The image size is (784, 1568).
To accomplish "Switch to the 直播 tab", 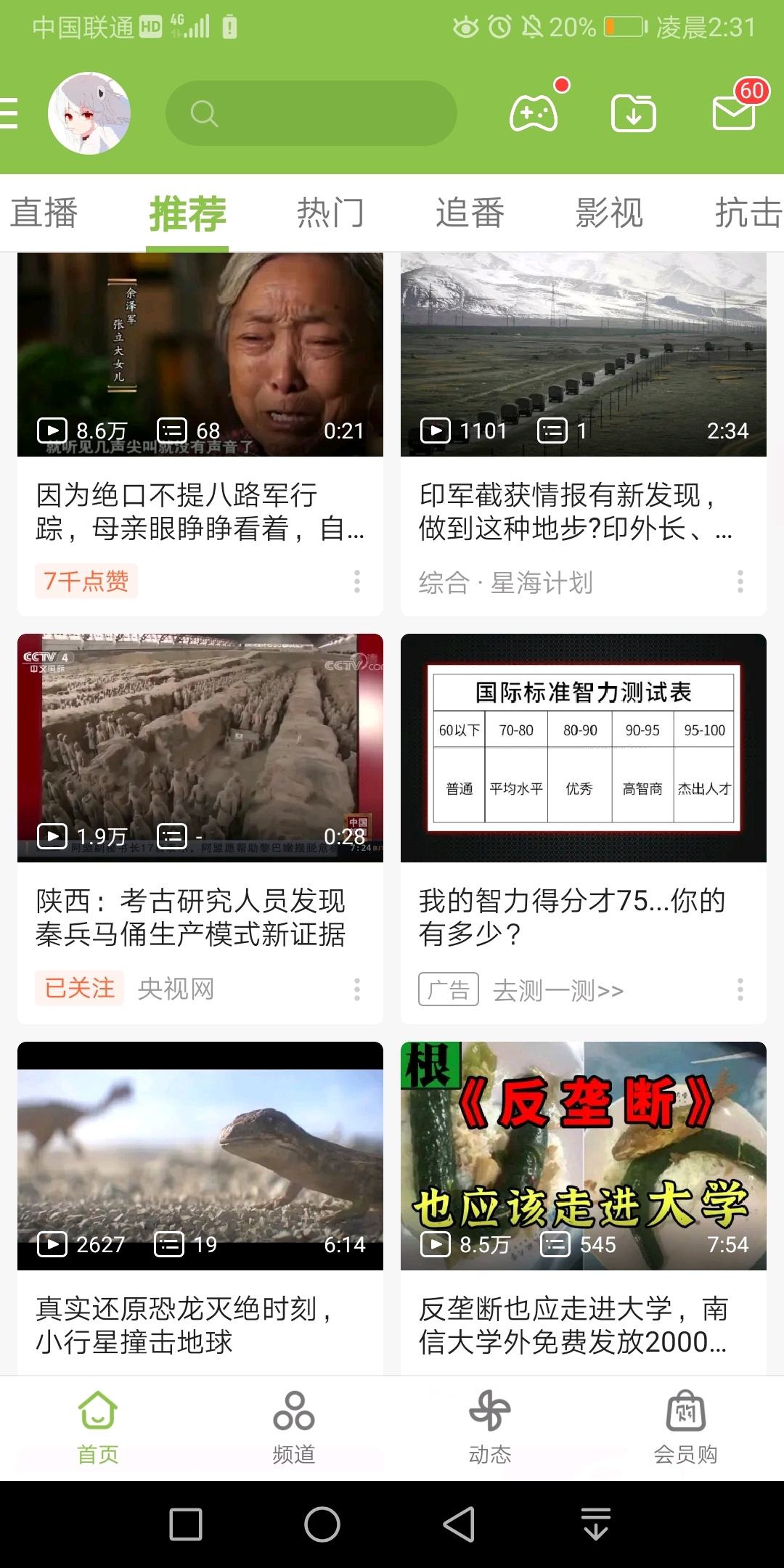I will click(x=44, y=213).
